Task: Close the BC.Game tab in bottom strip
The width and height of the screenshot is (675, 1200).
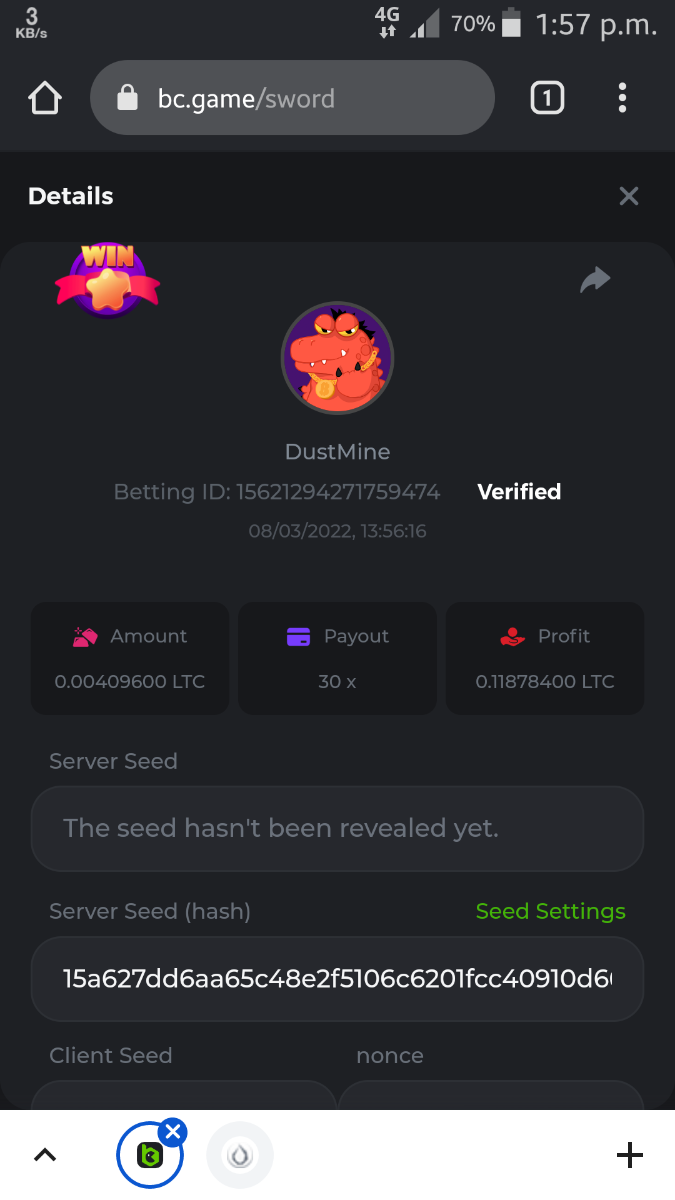Action: (173, 1132)
